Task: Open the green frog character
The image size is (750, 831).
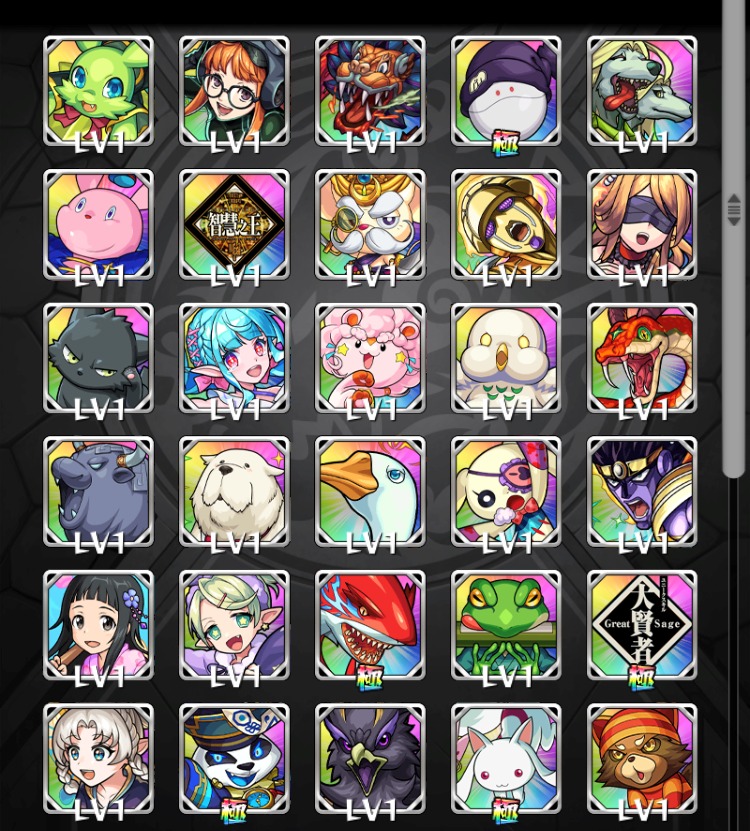Action: coord(506,626)
